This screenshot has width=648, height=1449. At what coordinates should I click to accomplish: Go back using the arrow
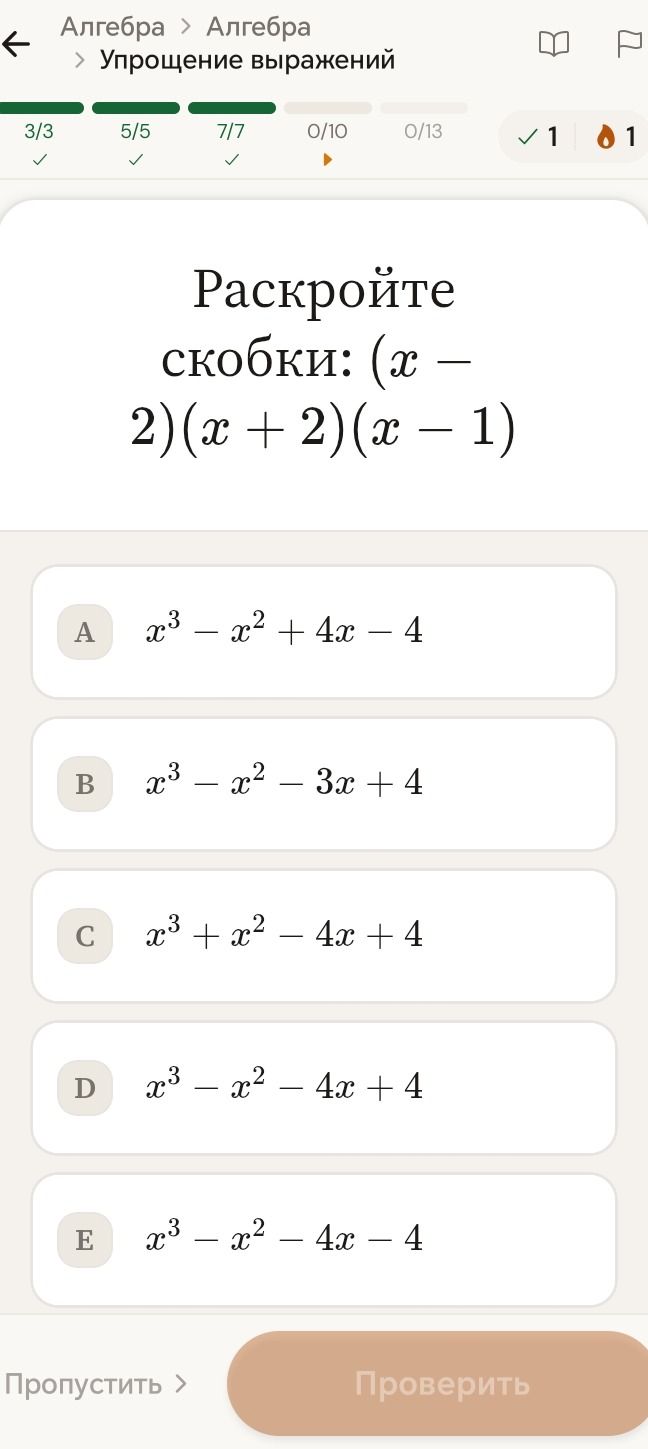pos(15,44)
